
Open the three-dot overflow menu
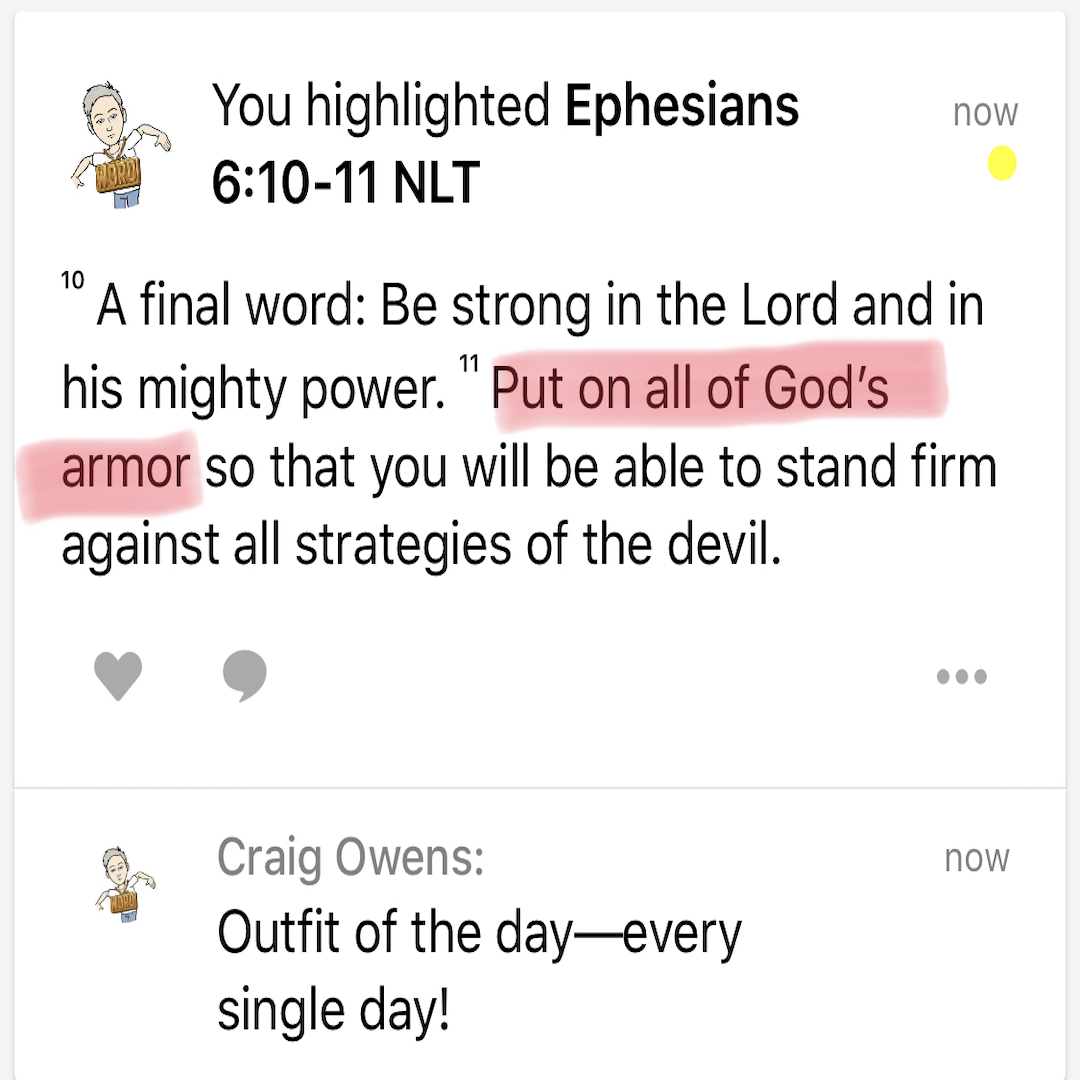[x=962, y=677]
